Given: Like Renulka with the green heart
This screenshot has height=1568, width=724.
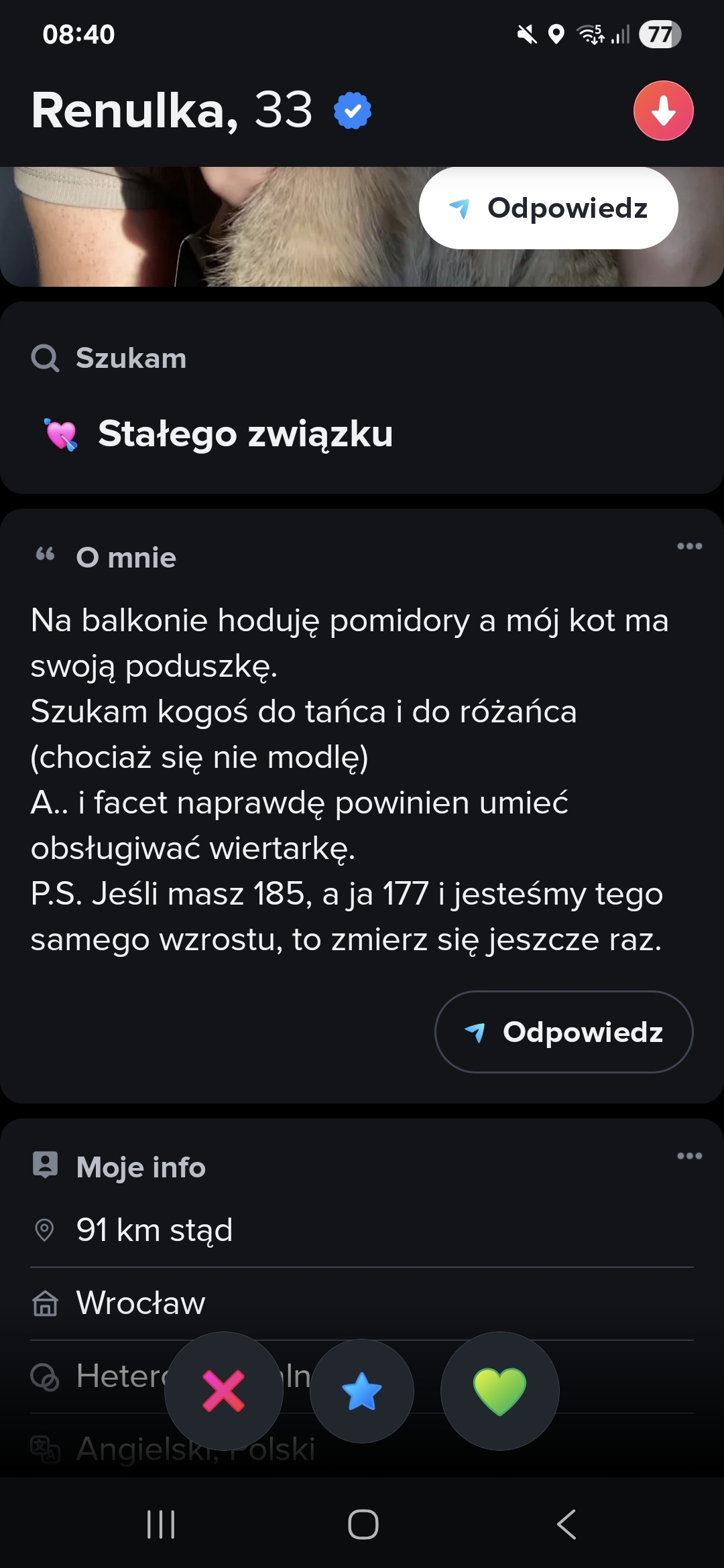Looking at the screenshot, I should tap(499, 1391).
